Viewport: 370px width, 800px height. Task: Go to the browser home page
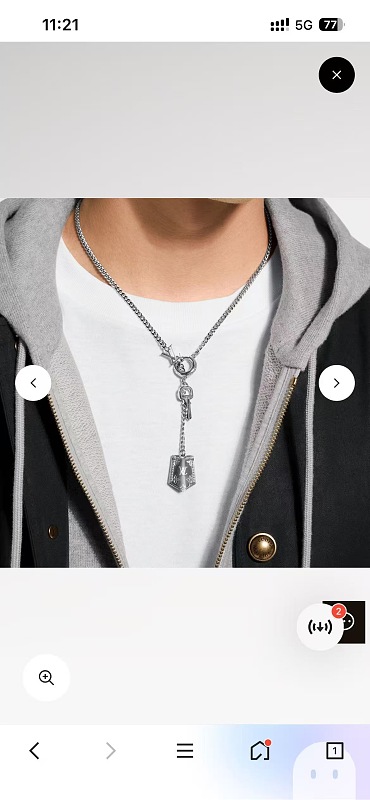tap(260, 751)
